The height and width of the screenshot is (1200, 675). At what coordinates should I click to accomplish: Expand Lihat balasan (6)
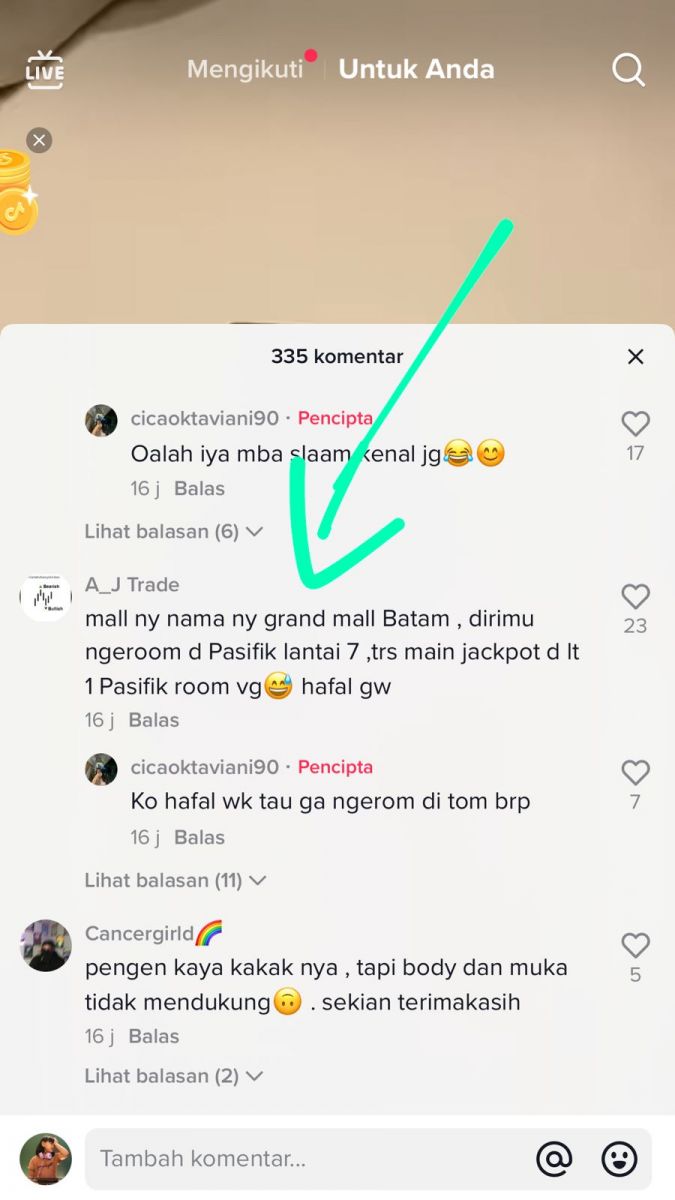(172, 532)
